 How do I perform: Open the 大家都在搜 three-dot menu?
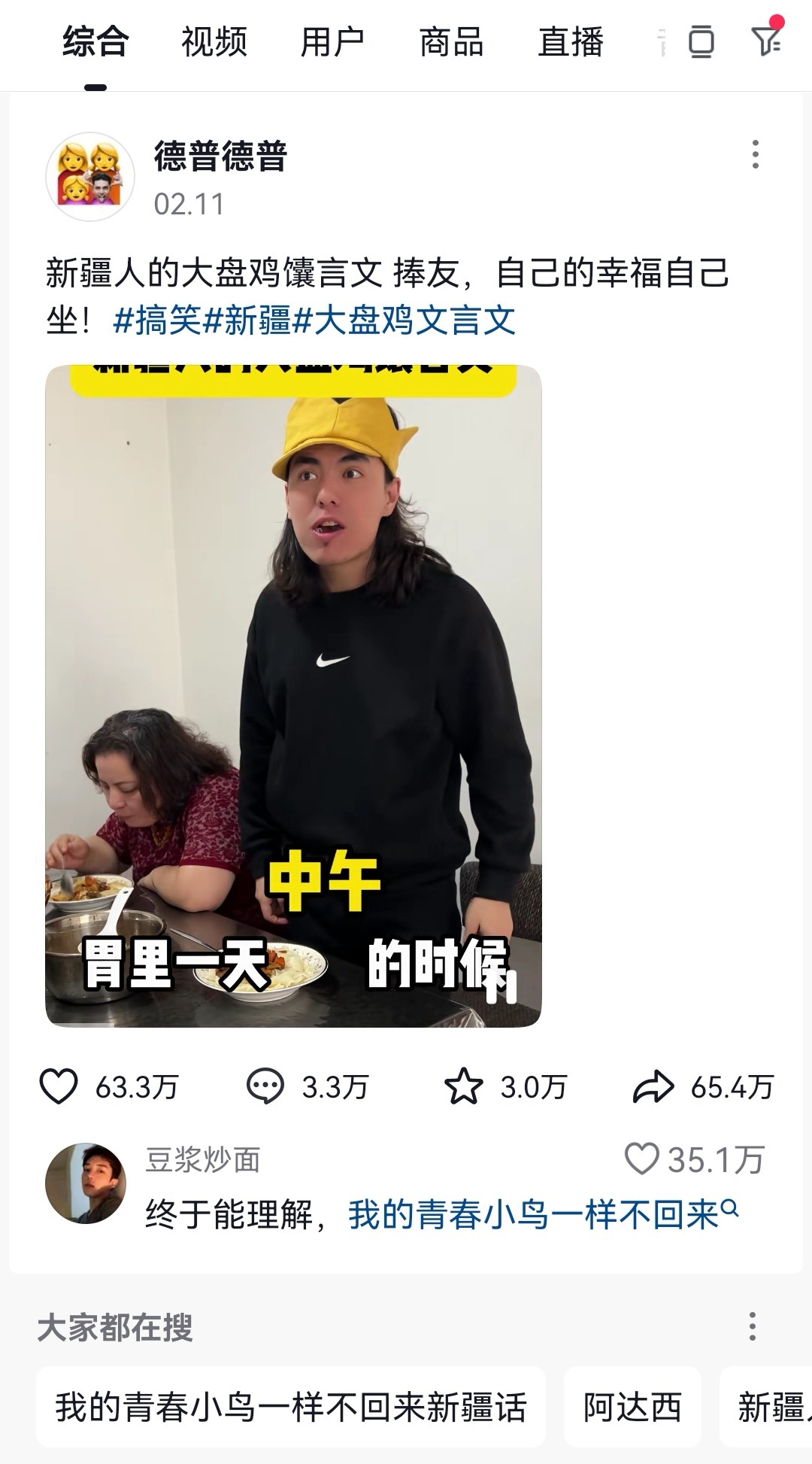(x=752, y=1326)
